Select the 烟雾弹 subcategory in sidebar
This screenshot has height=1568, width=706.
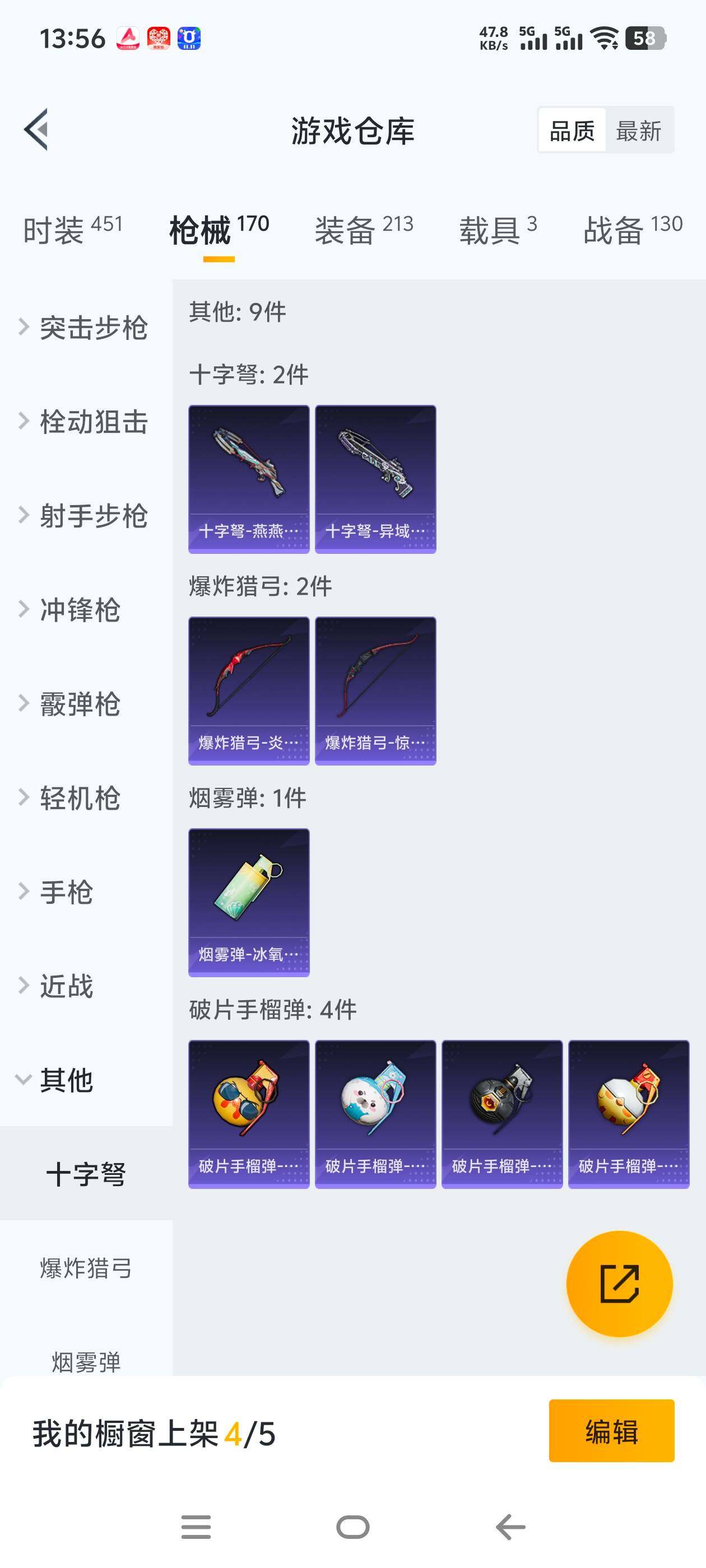(86, 1361)
